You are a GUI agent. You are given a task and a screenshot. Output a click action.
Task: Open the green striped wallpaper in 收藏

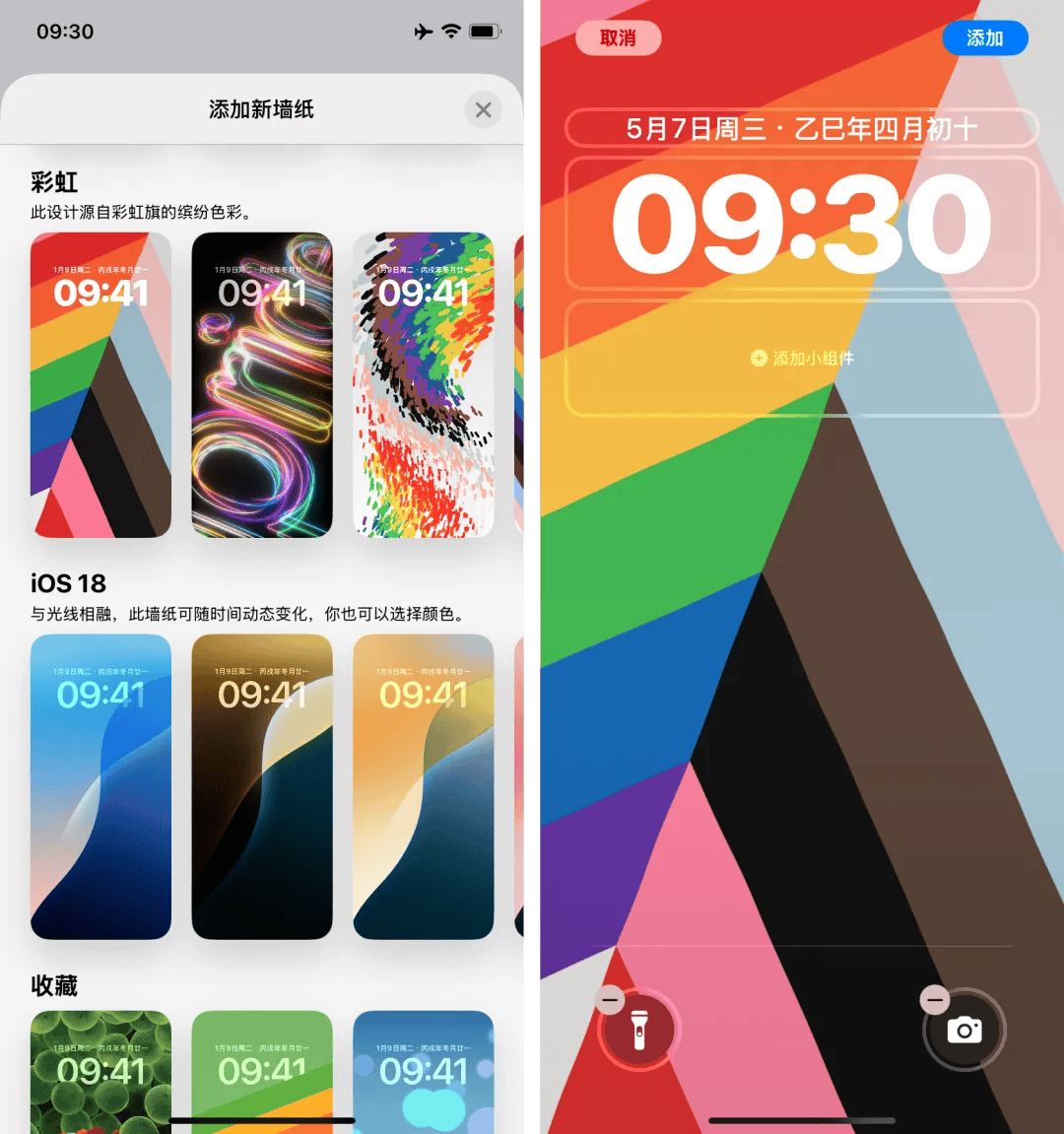click(262, 1072)
